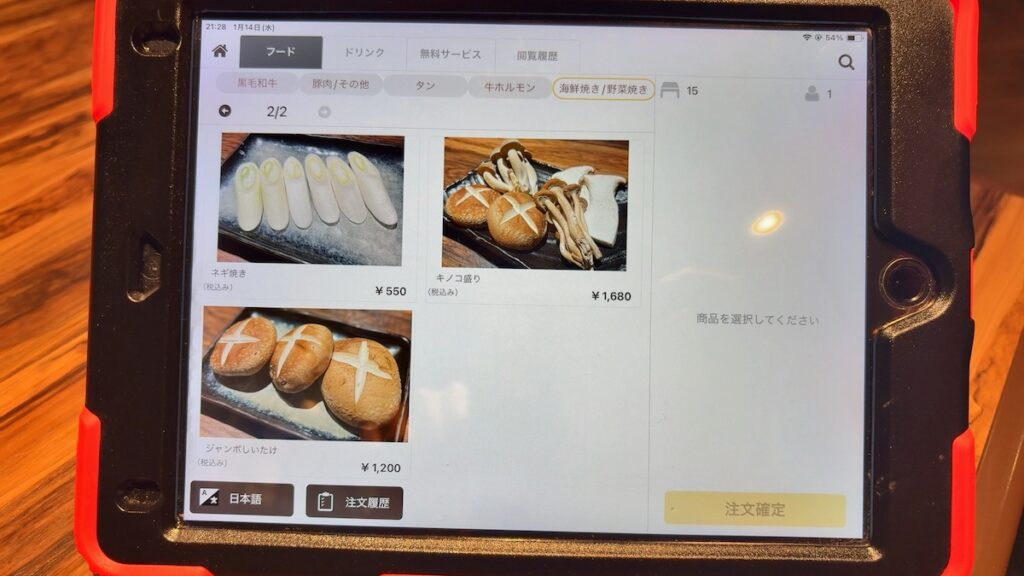This screenshot has width=1024, height=576.
Task: Select the タン category chip
Action: click(x=425, y=86)
